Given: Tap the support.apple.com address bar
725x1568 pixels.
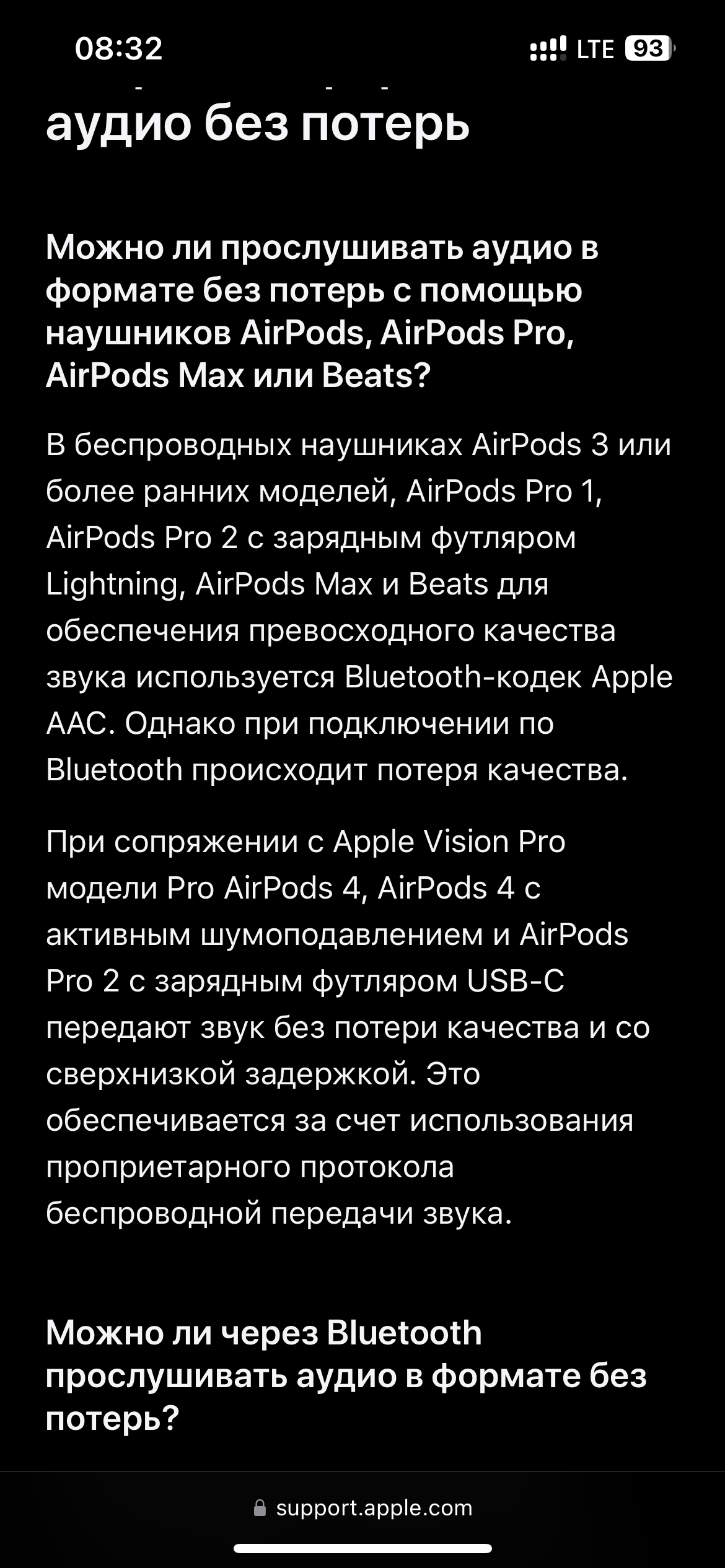Looking at the screenshot, I should [363, 1508].
